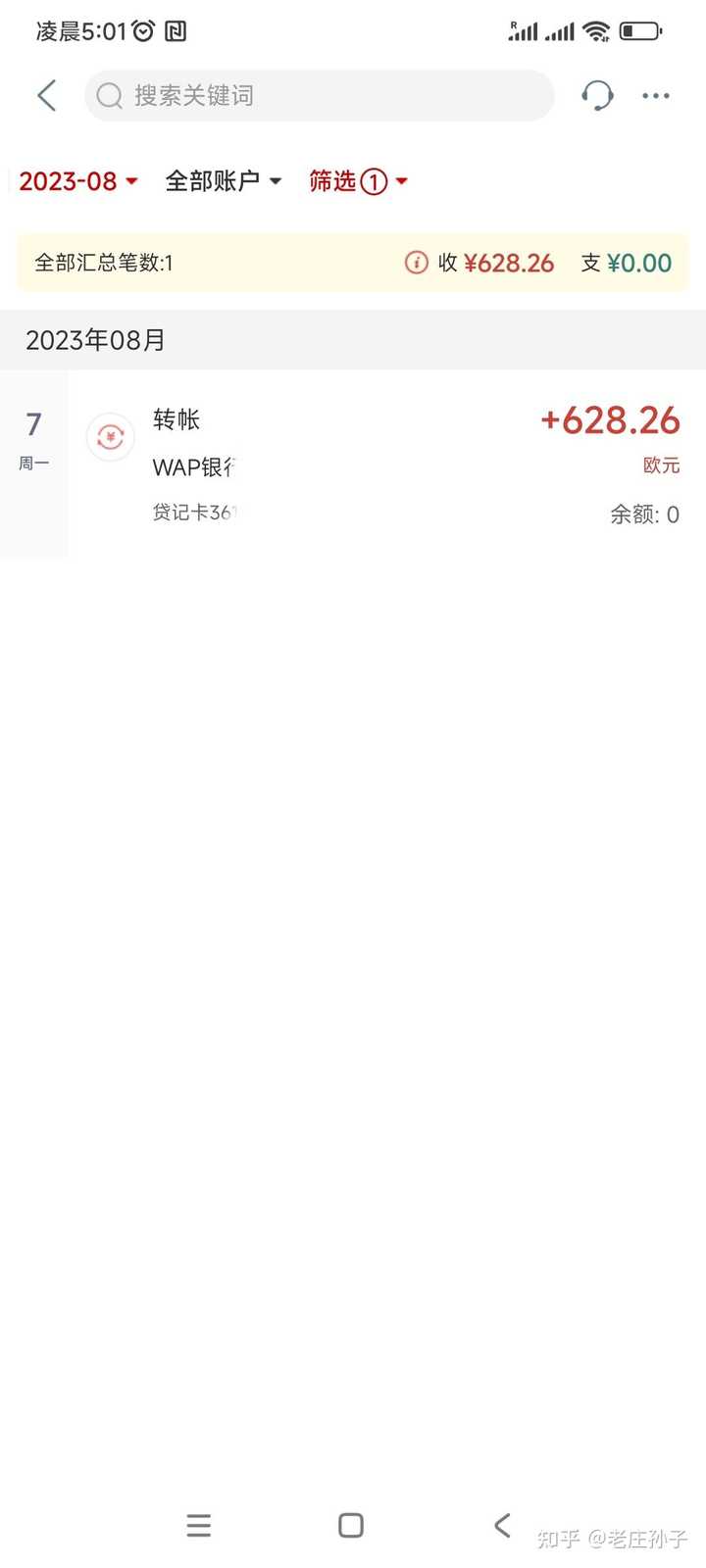Open the 筛选 filter options
Screen dimensions: 706x1568
tap(358, 181)
